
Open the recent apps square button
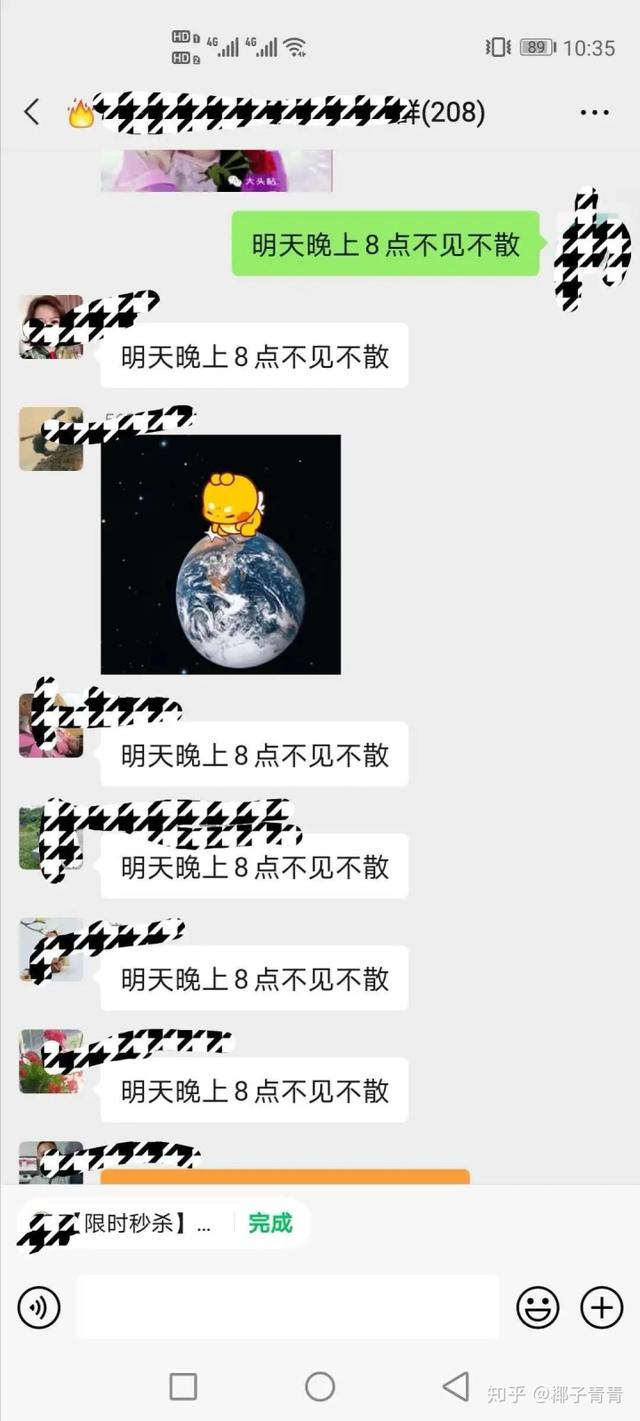(x=183, y=1386)
